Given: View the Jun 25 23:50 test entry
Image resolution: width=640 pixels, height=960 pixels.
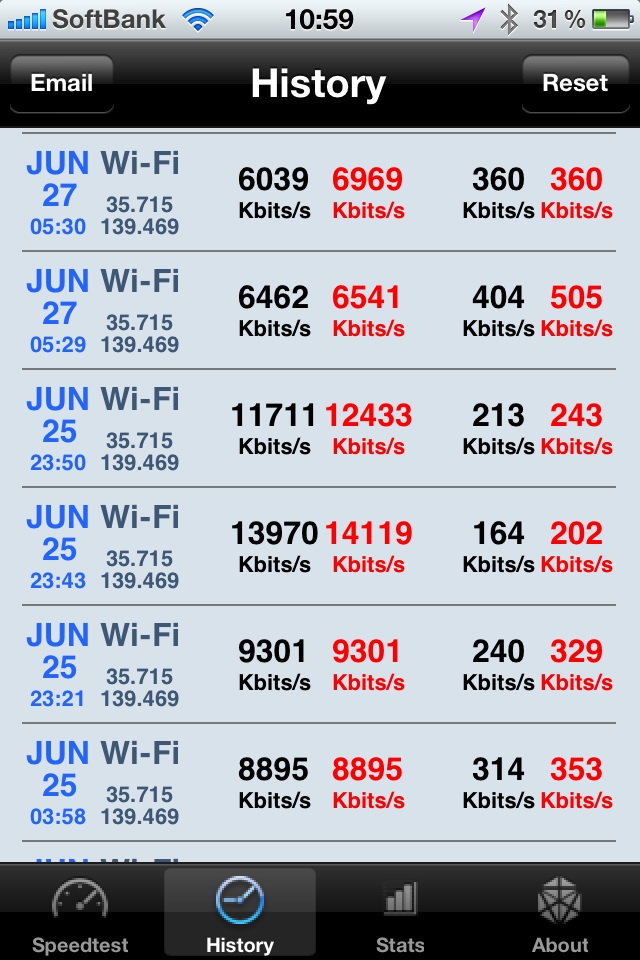Looking at the screenshot, I should [320, 428].
